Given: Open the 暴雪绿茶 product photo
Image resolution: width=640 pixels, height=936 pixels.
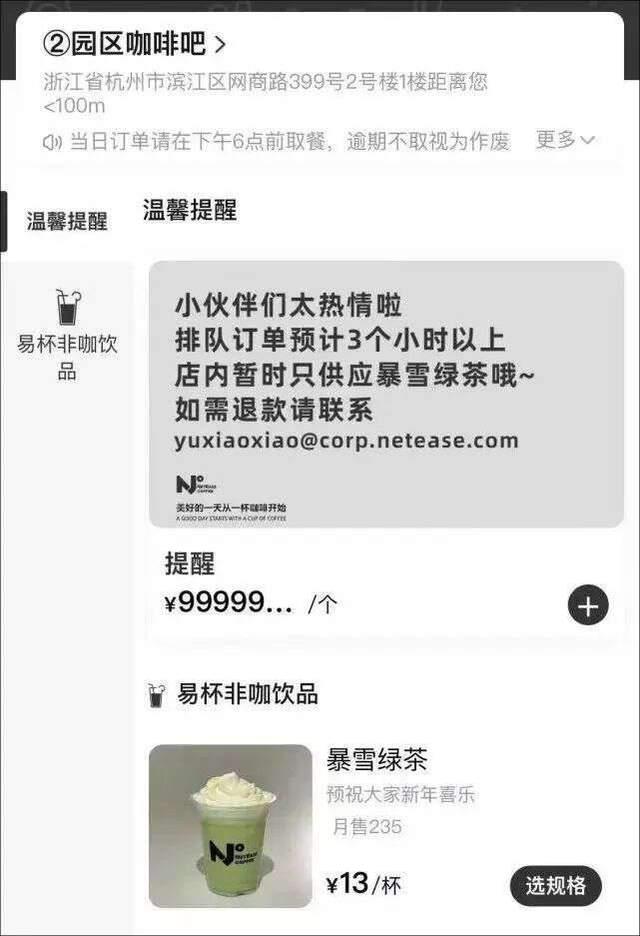Looking at the screenshot, I should (231, 826).
